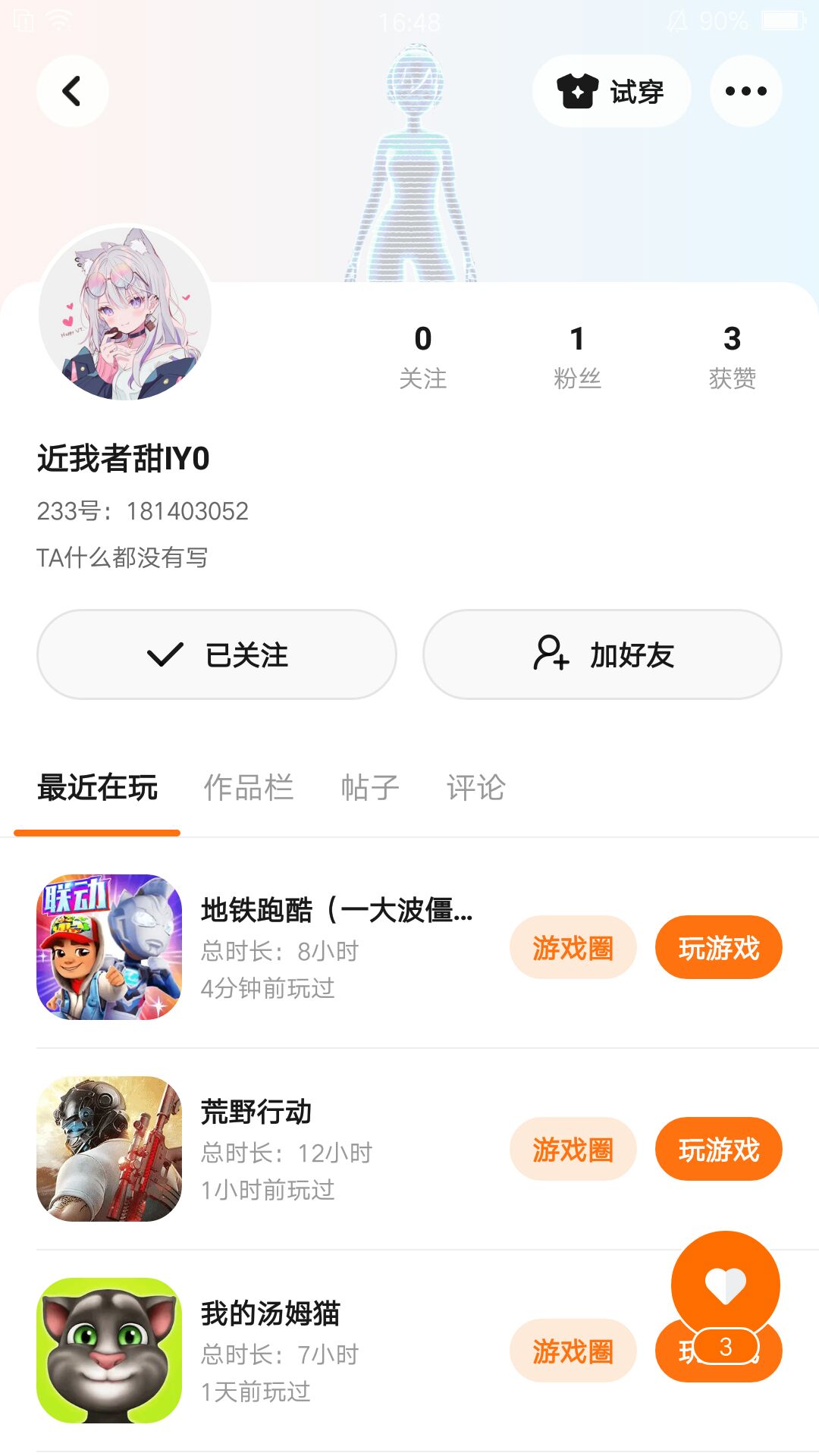Screen dimensions: 819x1456
Task: Tap 玩游戏 for 荒野行动
Action: (x=718, y=1149)
